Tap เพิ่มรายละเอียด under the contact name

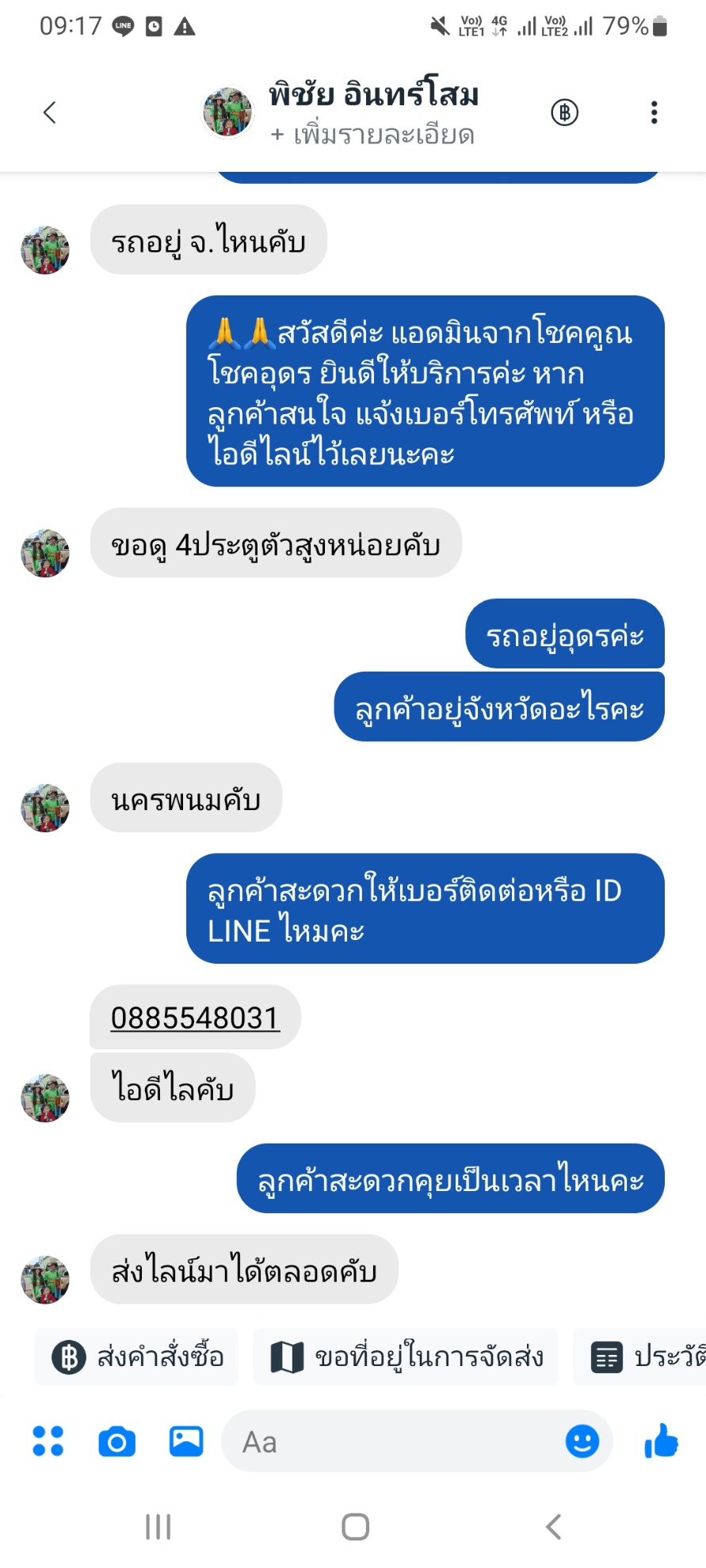click(x=372, y=135)
